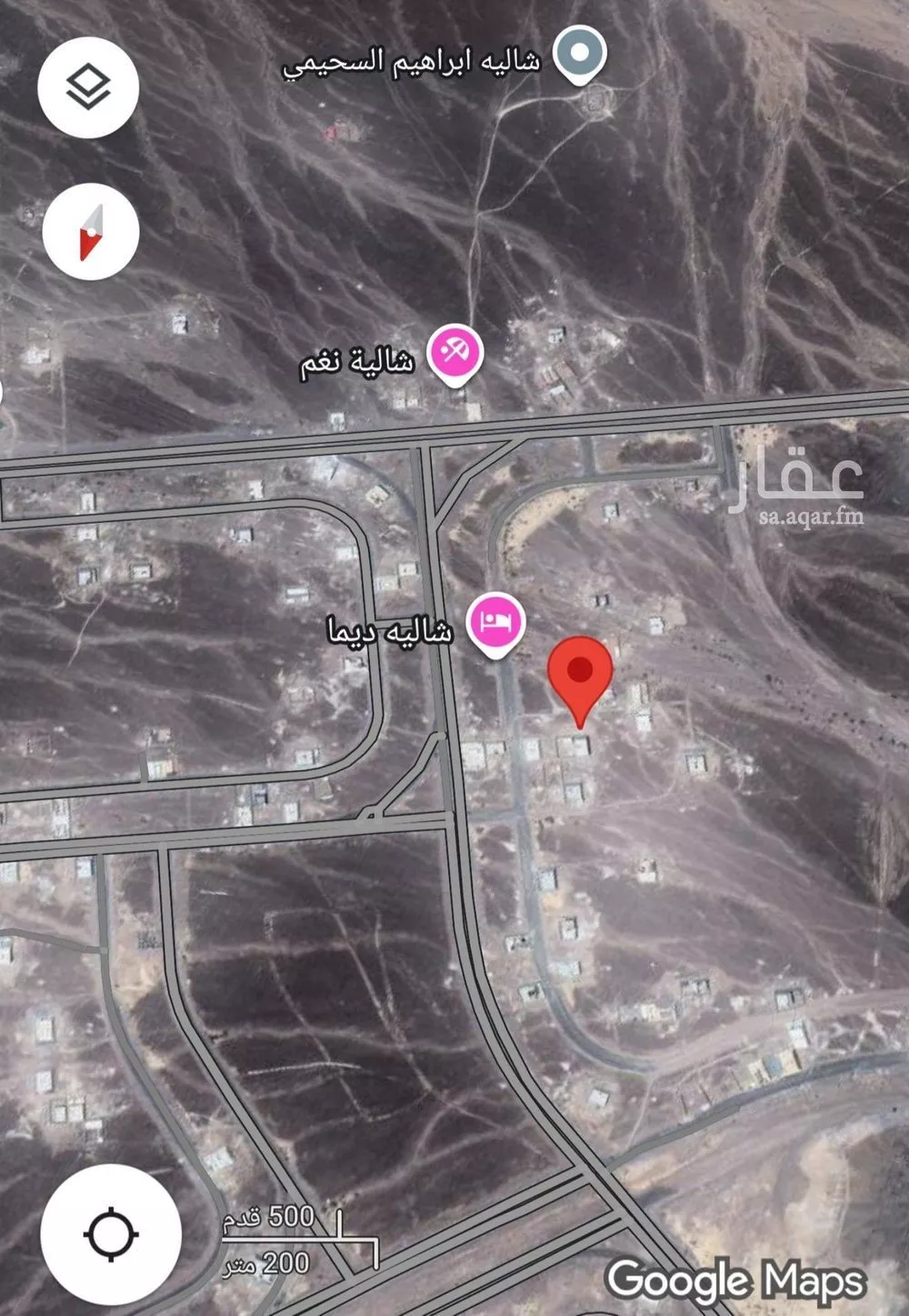Open the شاليه ابراهيم السحيمي place marker
Screen dimensions: 909x1316
pyautogui.click(x=581, y=53)
